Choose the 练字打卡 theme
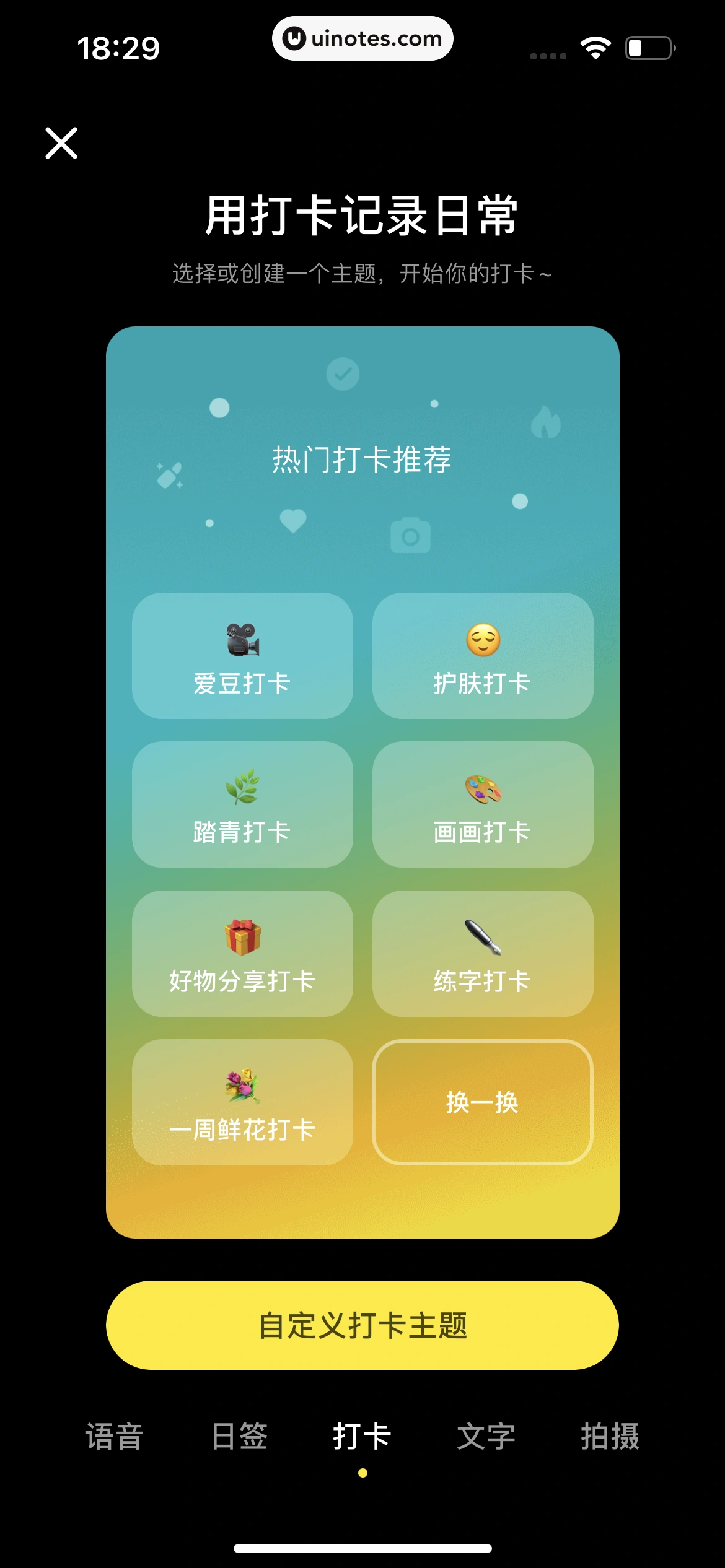The height and width of the screenshot is (1568, 725). (483, 954)
